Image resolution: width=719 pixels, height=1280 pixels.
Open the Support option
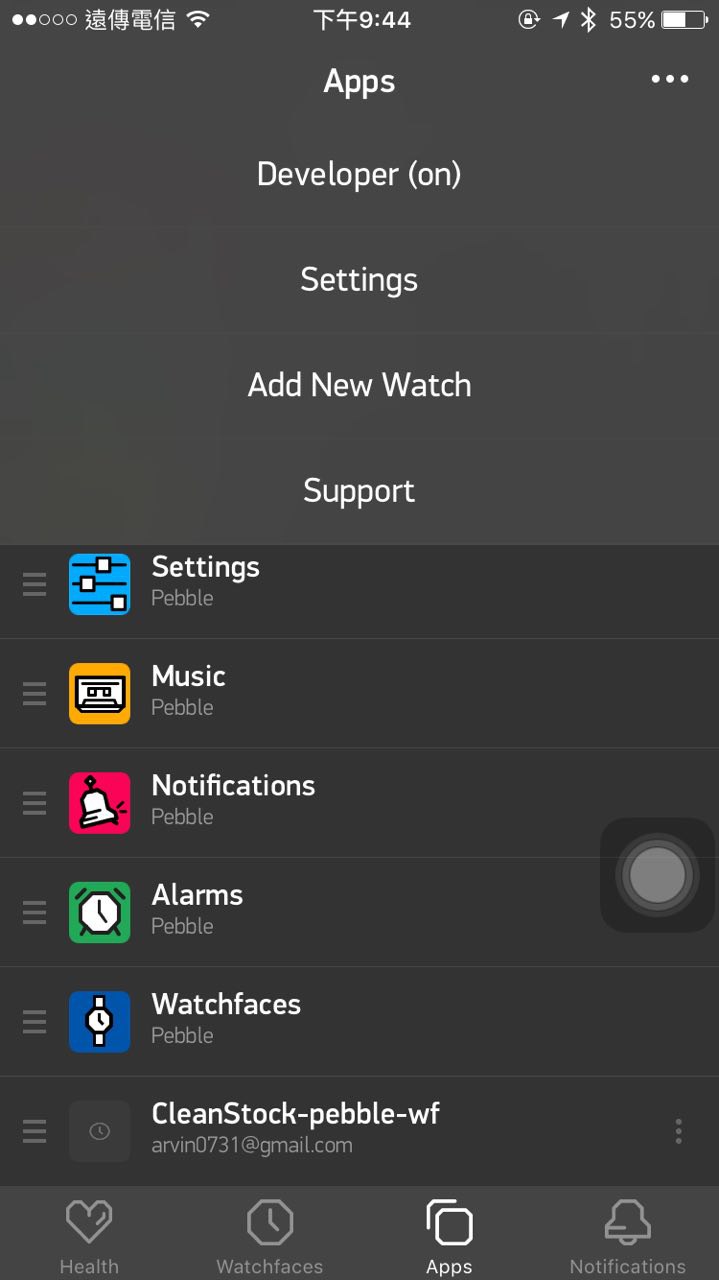tap(359, 491)
